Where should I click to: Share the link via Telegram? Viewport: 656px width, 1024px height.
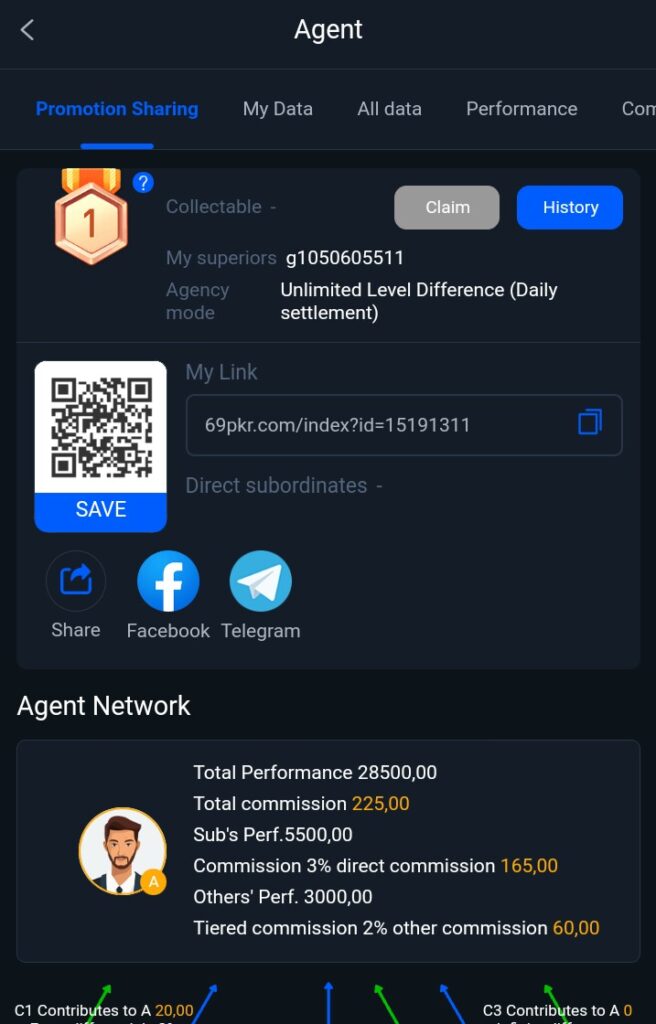[261, 581]
